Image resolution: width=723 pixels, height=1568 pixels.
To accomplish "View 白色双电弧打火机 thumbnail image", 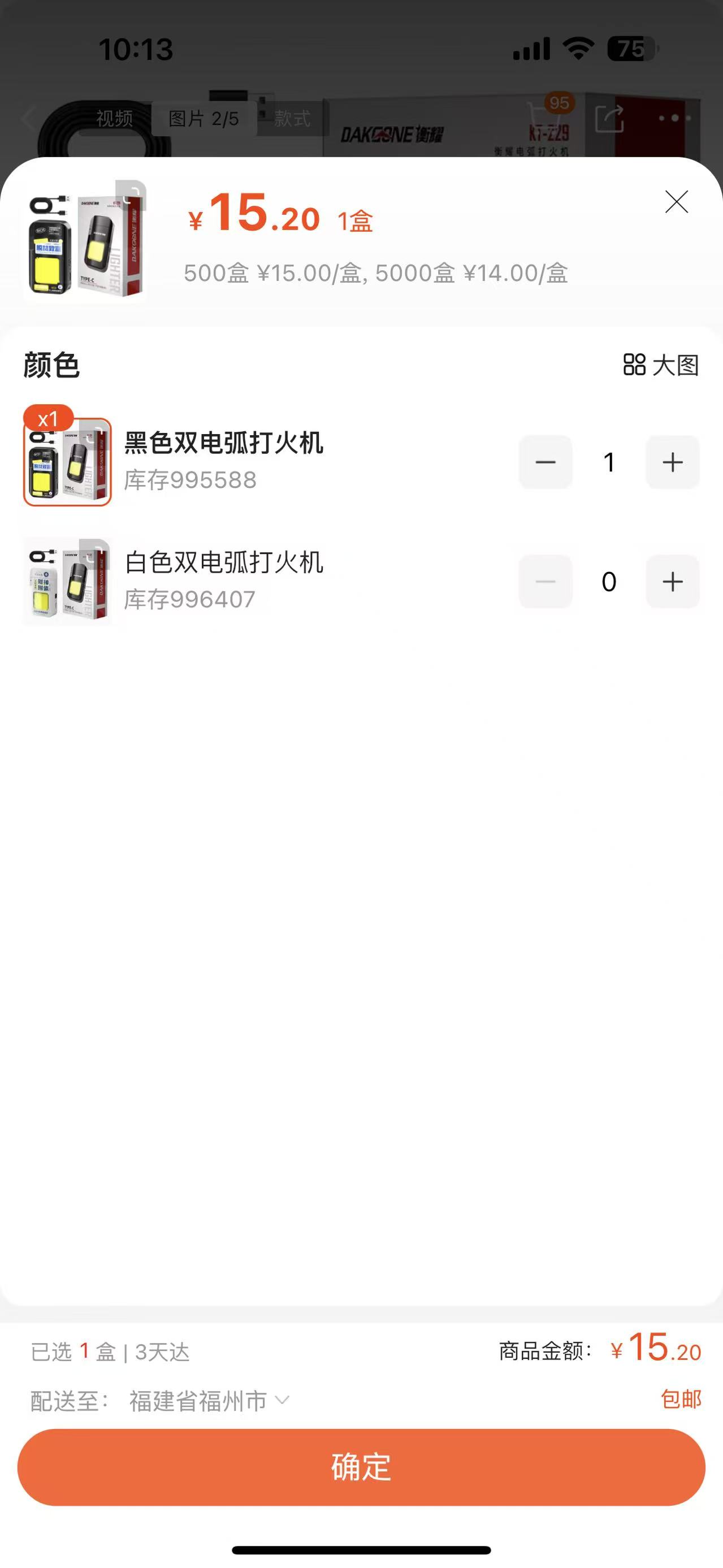I will coord(68,581).
